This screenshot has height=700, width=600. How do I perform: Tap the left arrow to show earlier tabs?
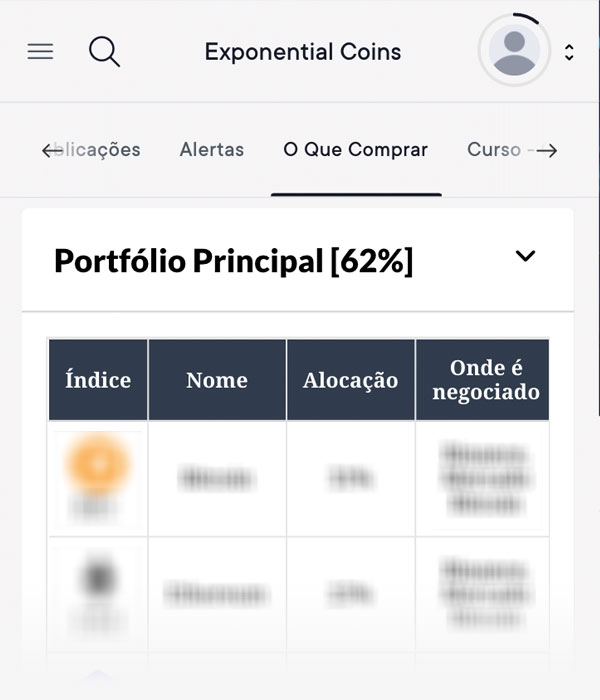tap(53, 151)
